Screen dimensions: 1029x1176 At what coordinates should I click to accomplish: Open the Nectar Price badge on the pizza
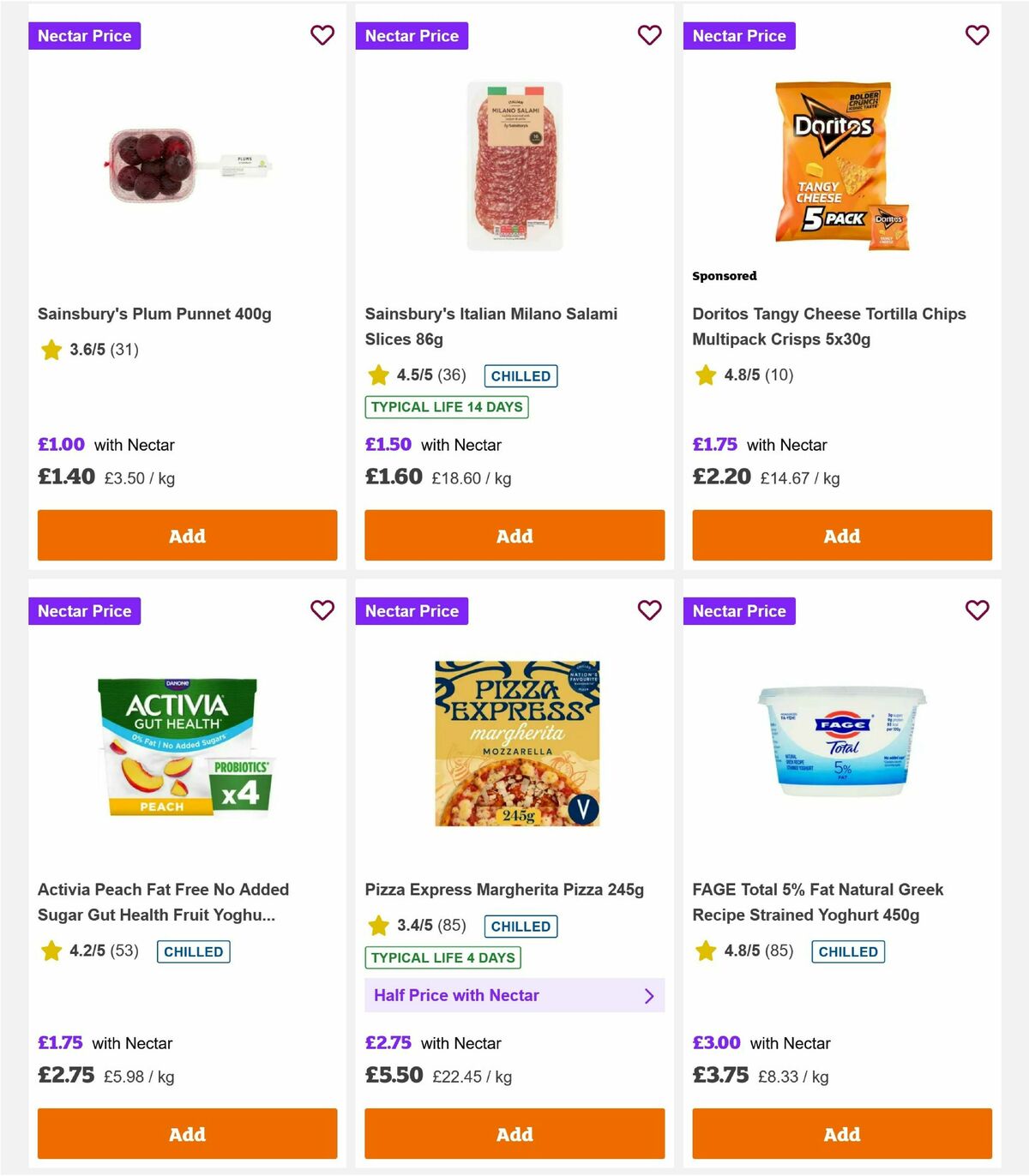(412, 610)
